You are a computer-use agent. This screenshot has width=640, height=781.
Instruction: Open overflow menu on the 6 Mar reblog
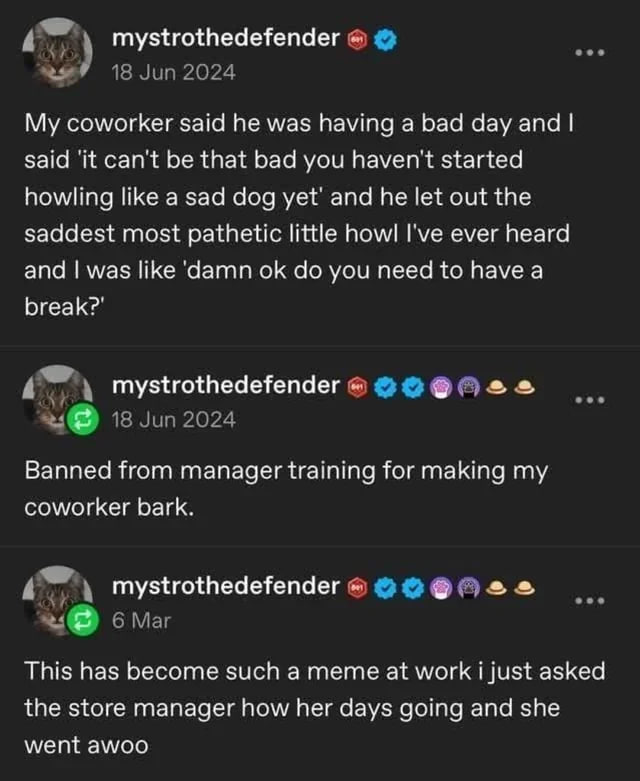click(x=593, y=601)
